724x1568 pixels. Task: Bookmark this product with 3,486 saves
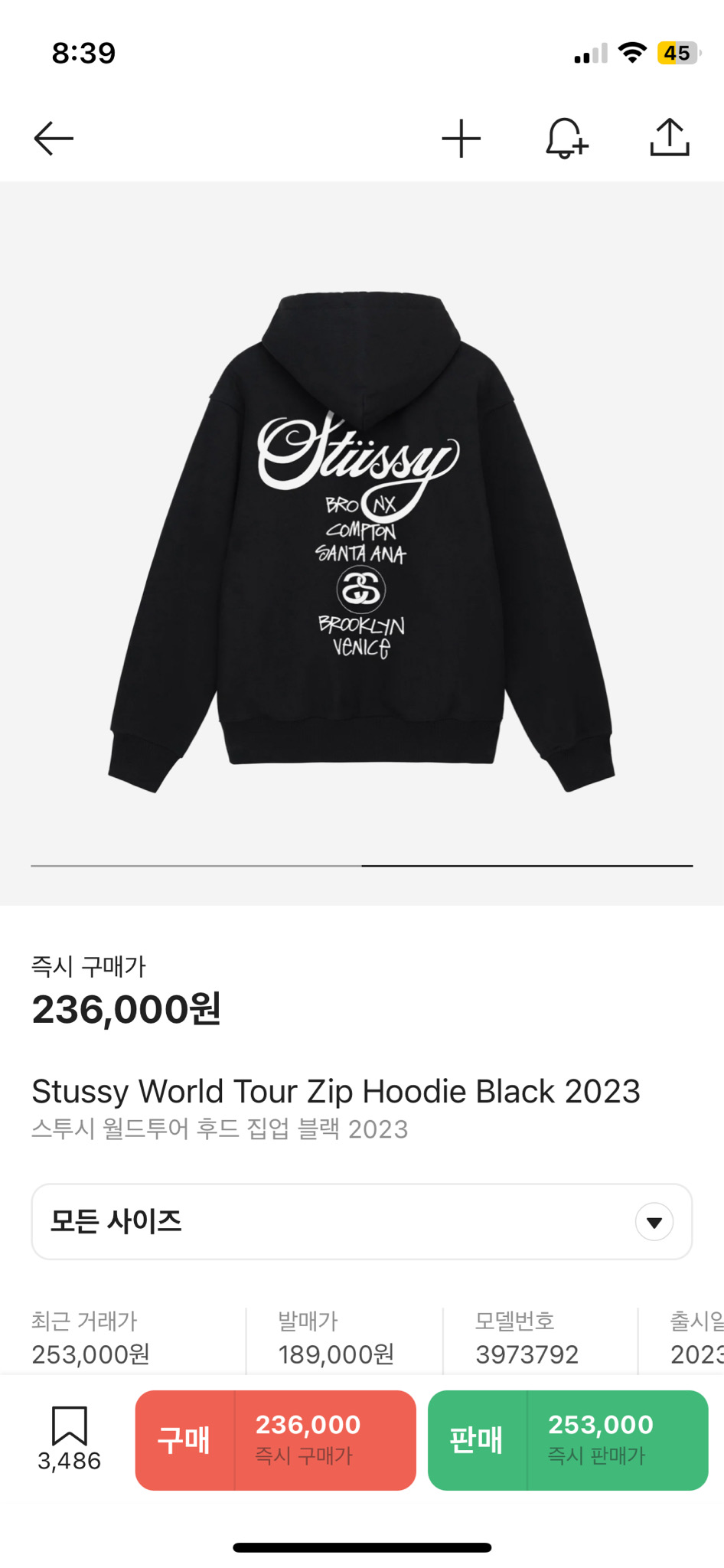69,1427
